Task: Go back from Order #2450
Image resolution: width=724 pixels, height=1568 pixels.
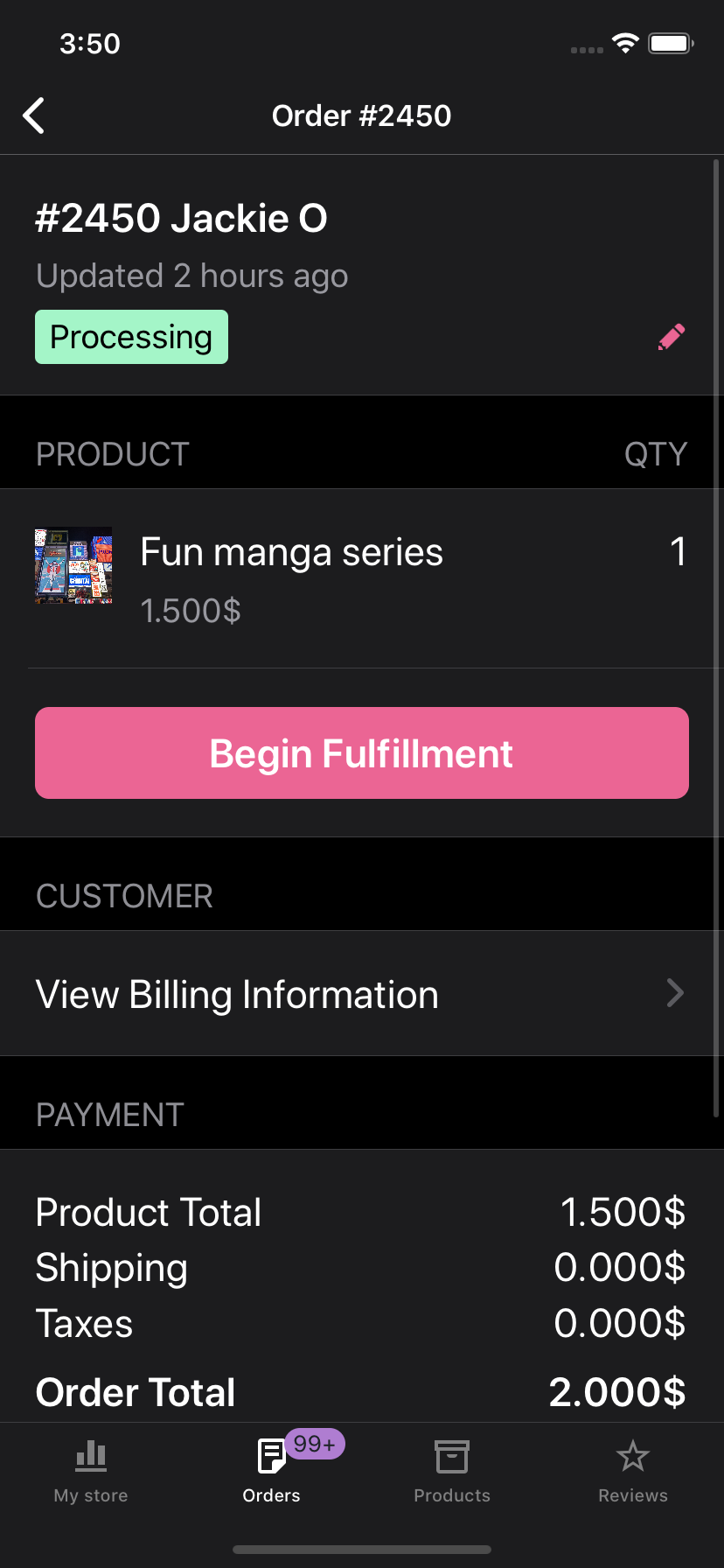Action: pyautogui.click(x=34, y=115)
